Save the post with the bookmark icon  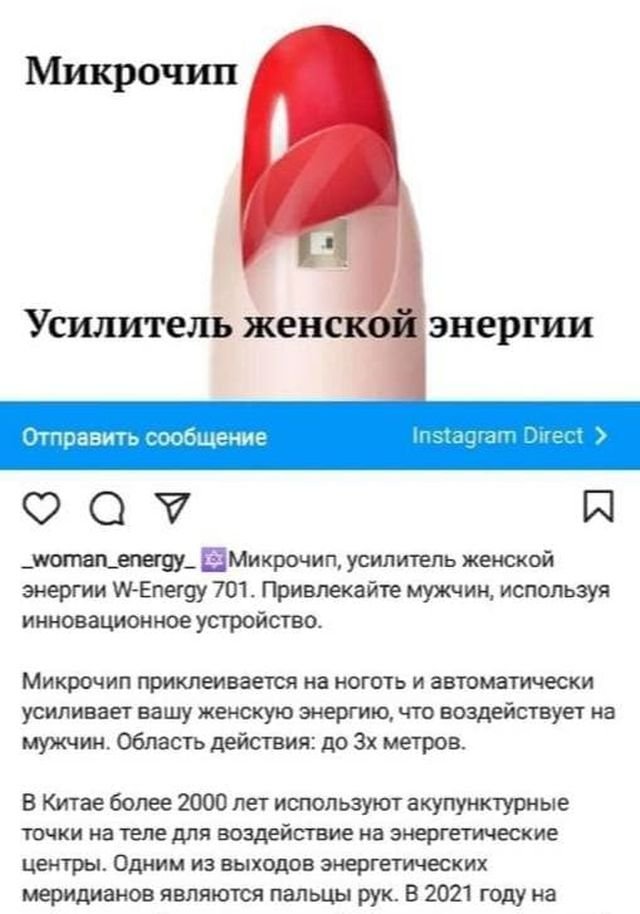(x=597, y=507)
